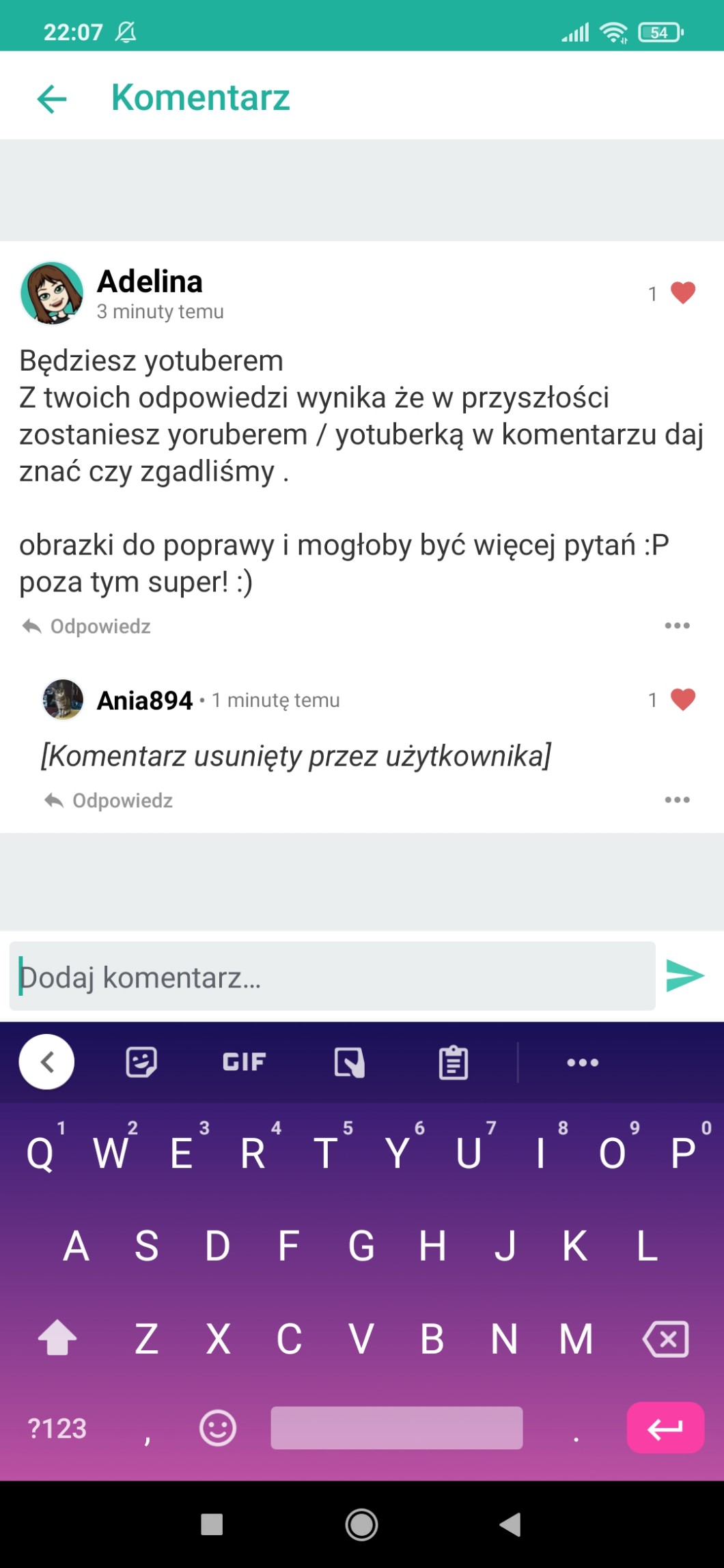Image resolution: width=724 pixels, height=1568 pixels.
Task: Open the three-dot menu on Ania894's comment
Action: click(677, 800)
